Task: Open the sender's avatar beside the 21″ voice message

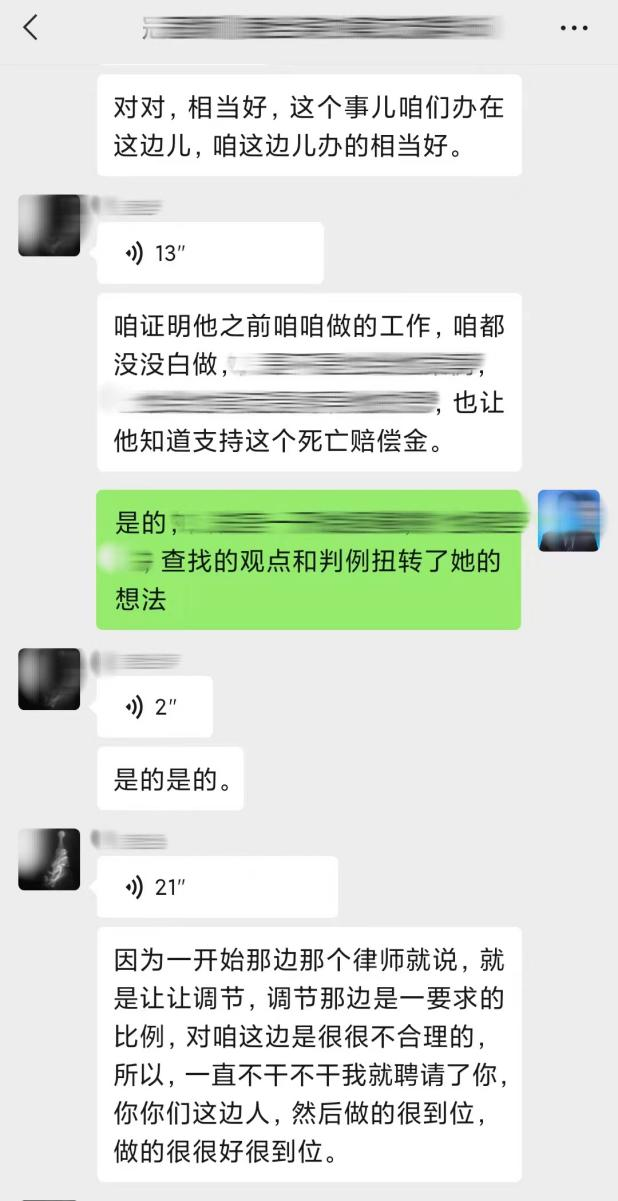Action: point(49,859)
